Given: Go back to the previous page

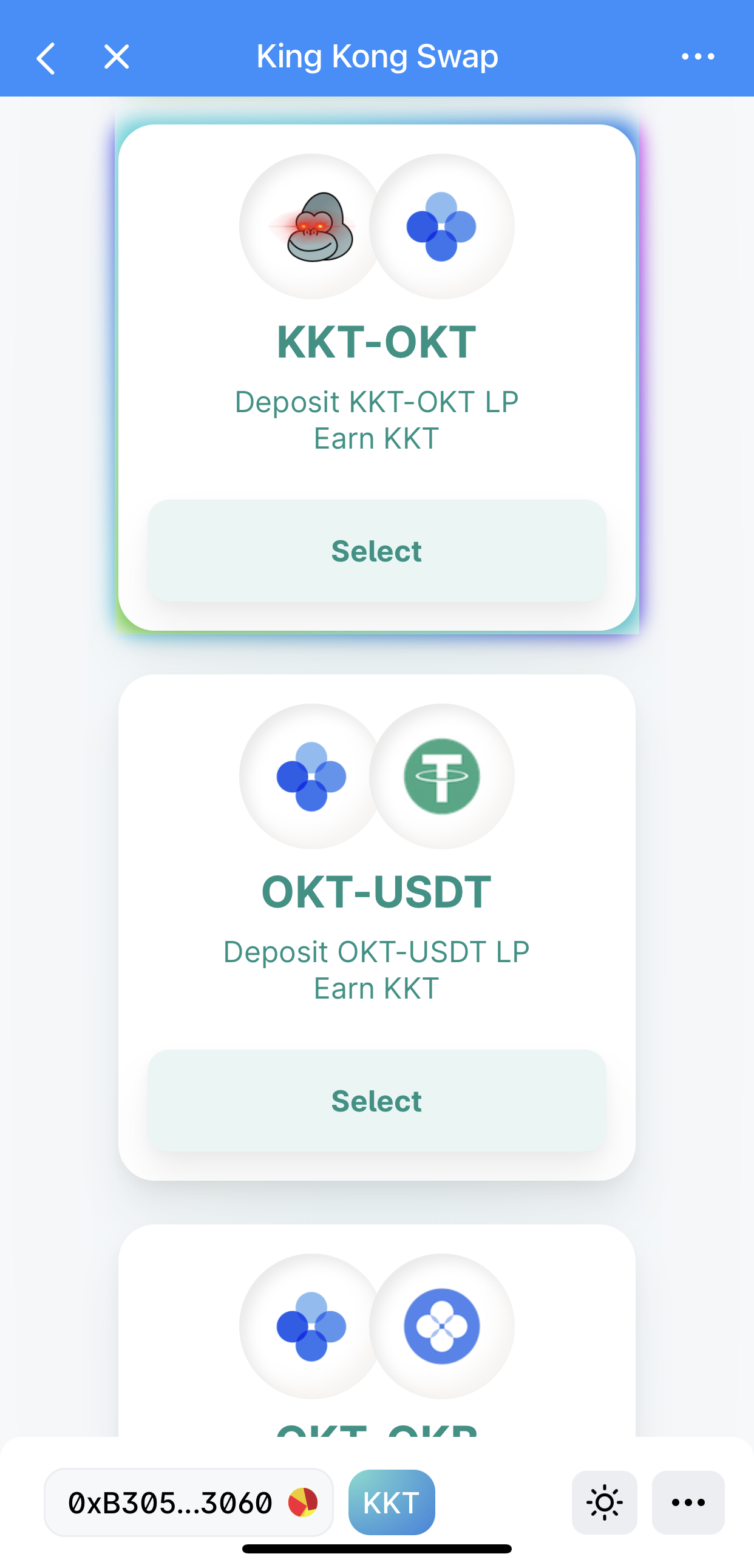Looking at the screenshot, I should (46, 57).
